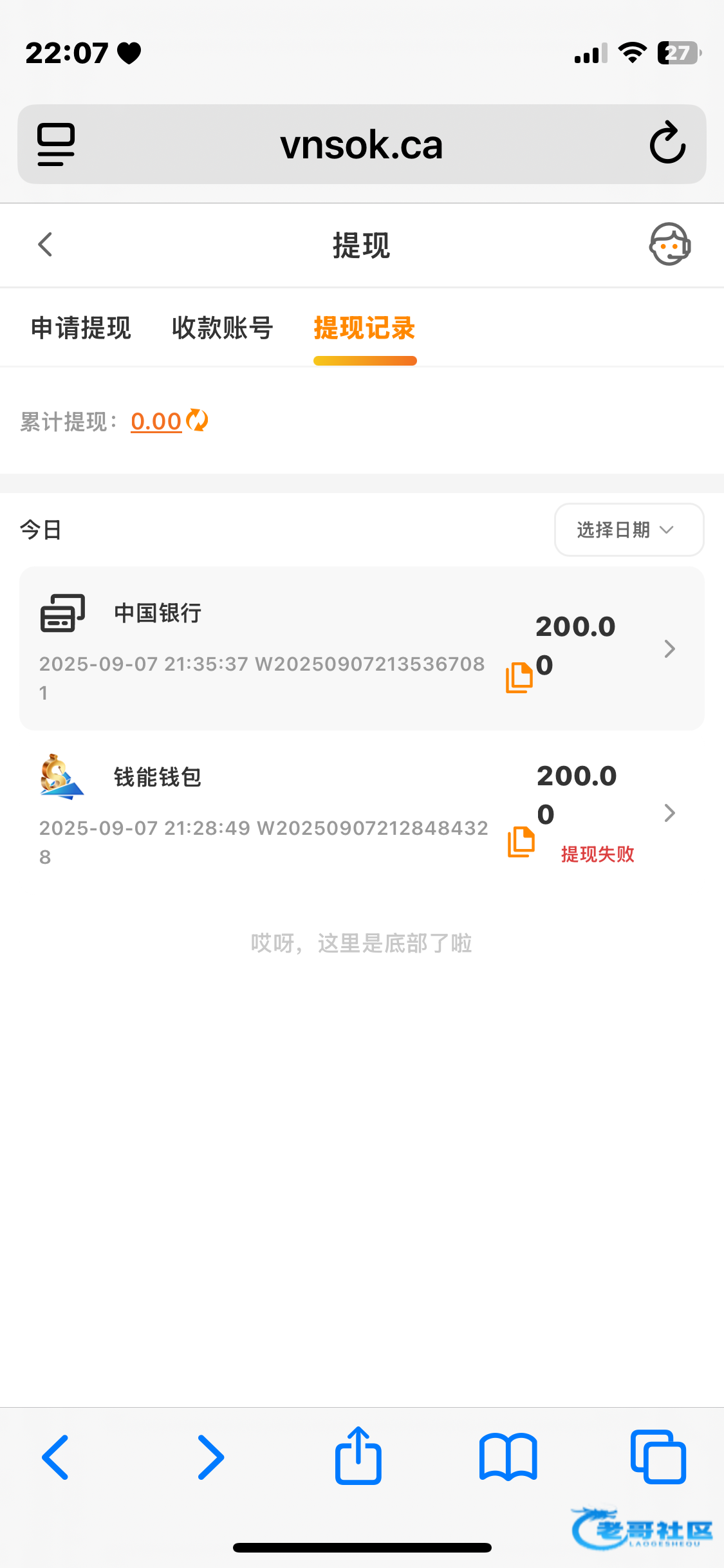This screenshot has width=724, height=1568.
Task: Tap the vnsok.ca address field
Action: coord(362,144)
